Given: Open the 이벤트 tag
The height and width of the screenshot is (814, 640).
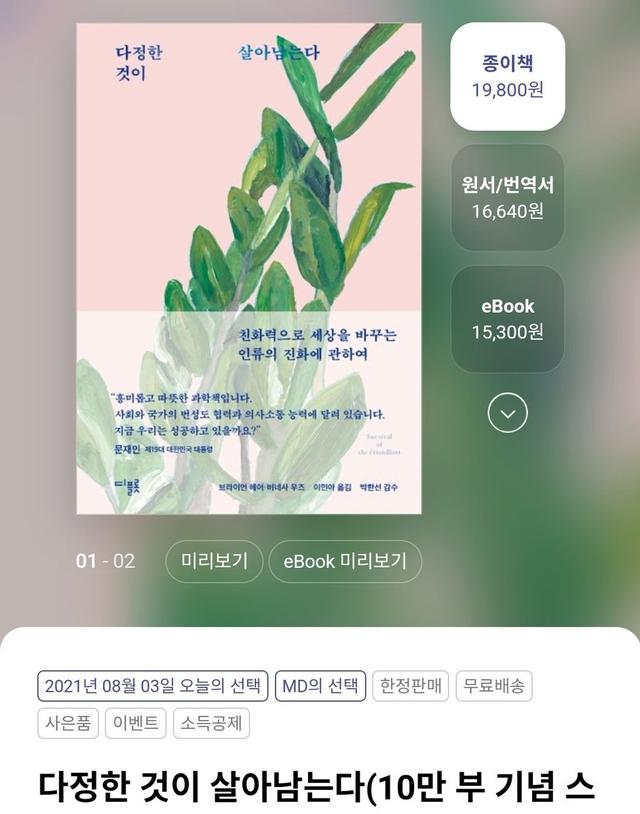Looking at the screenshot, I should [135, 723].
